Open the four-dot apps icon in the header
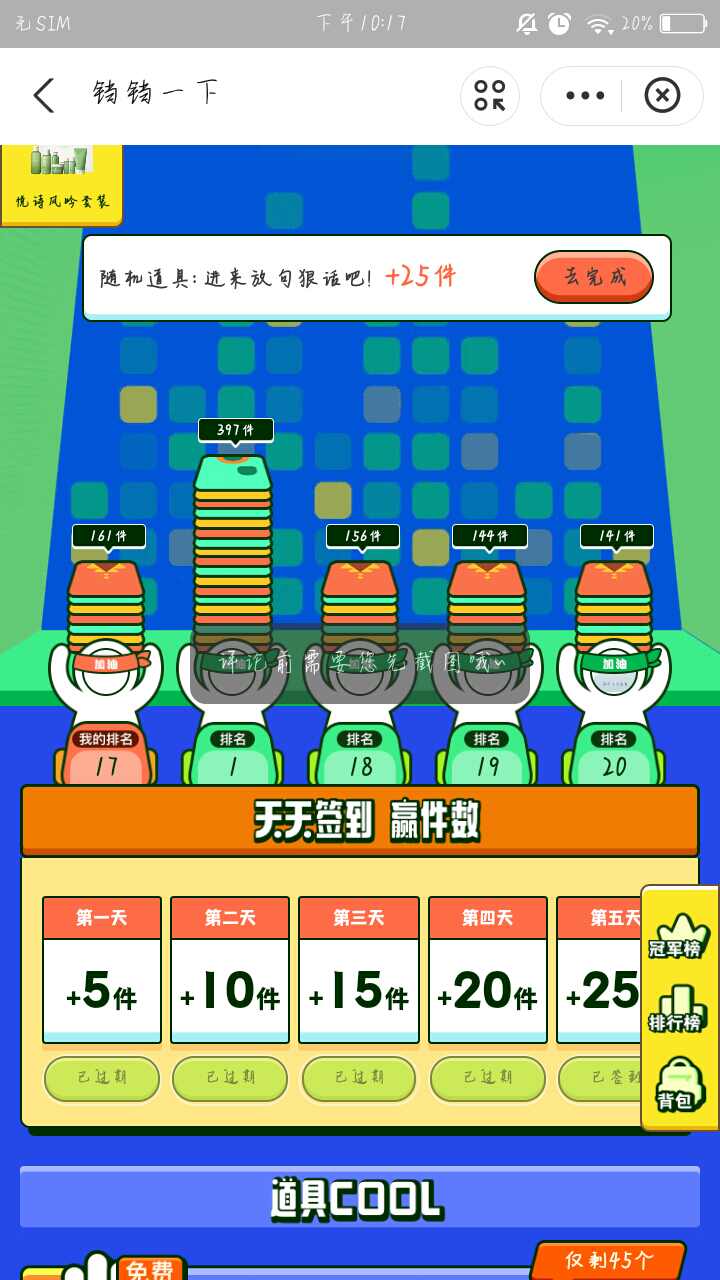This screenshot has width=720, height=1280. click(490, 96)
